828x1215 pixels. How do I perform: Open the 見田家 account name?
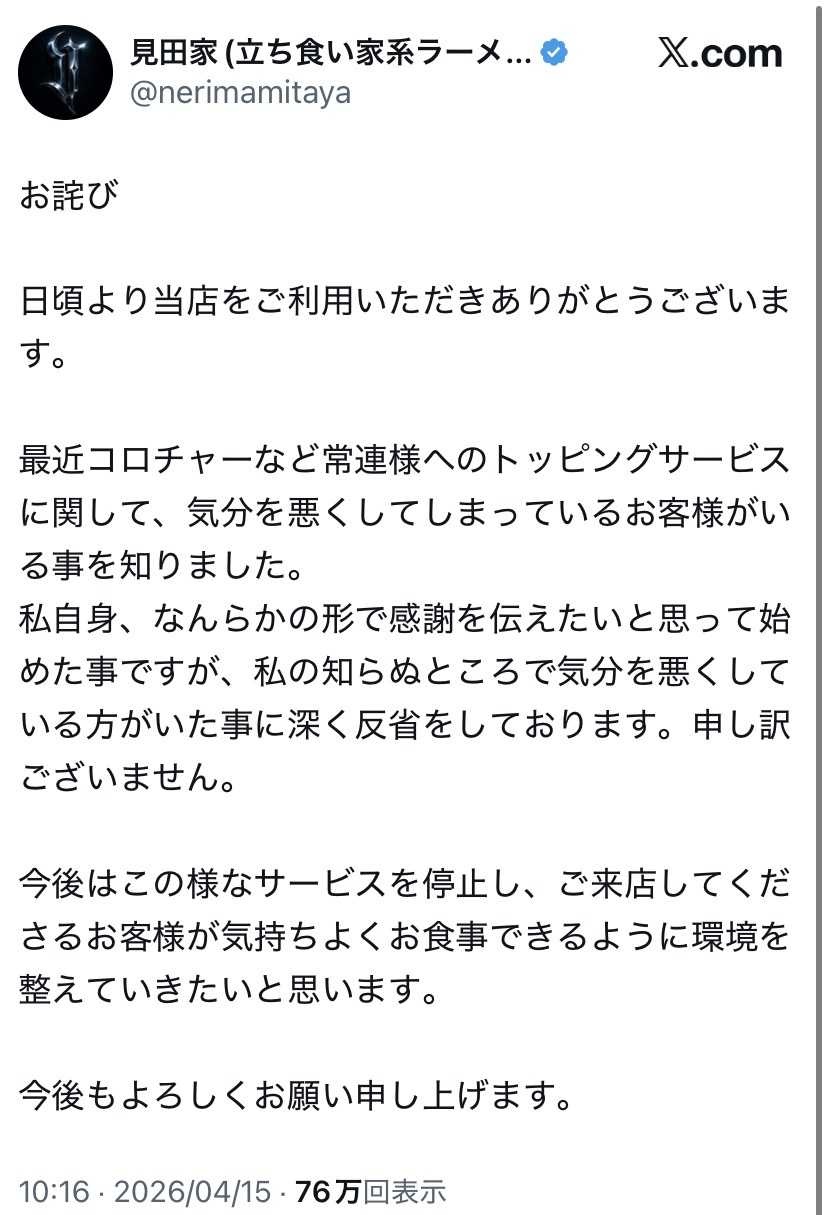[x=330, y=52]
